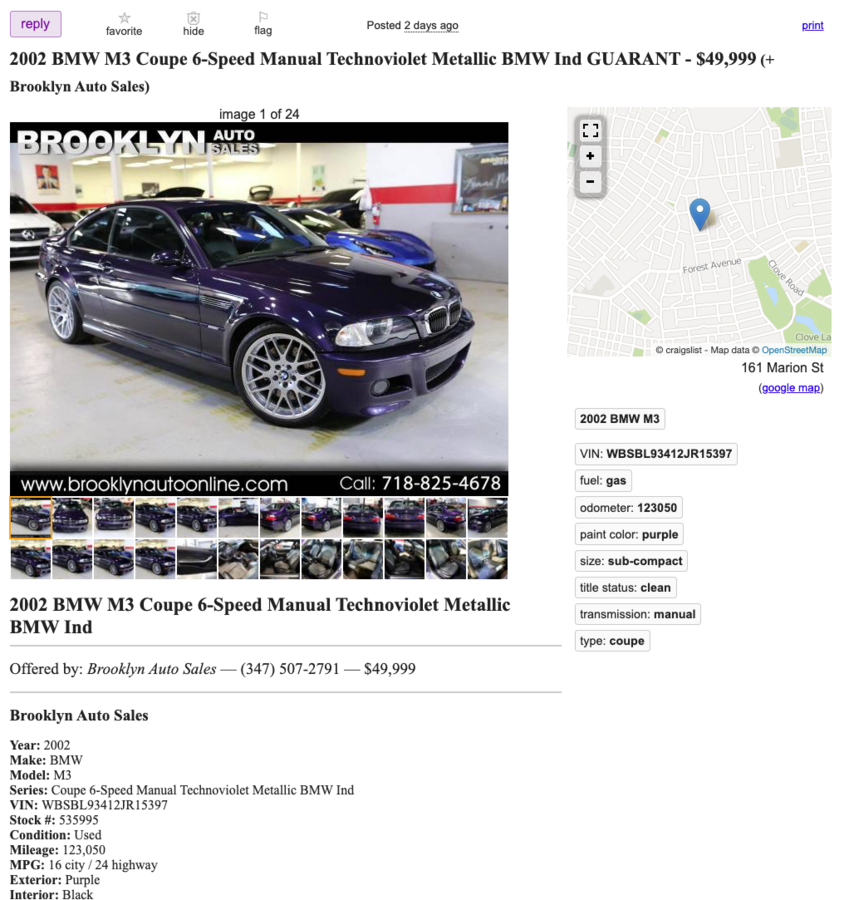Select the last thumbnail in second row
Screen dimensions: 844x900
point(487,560)
